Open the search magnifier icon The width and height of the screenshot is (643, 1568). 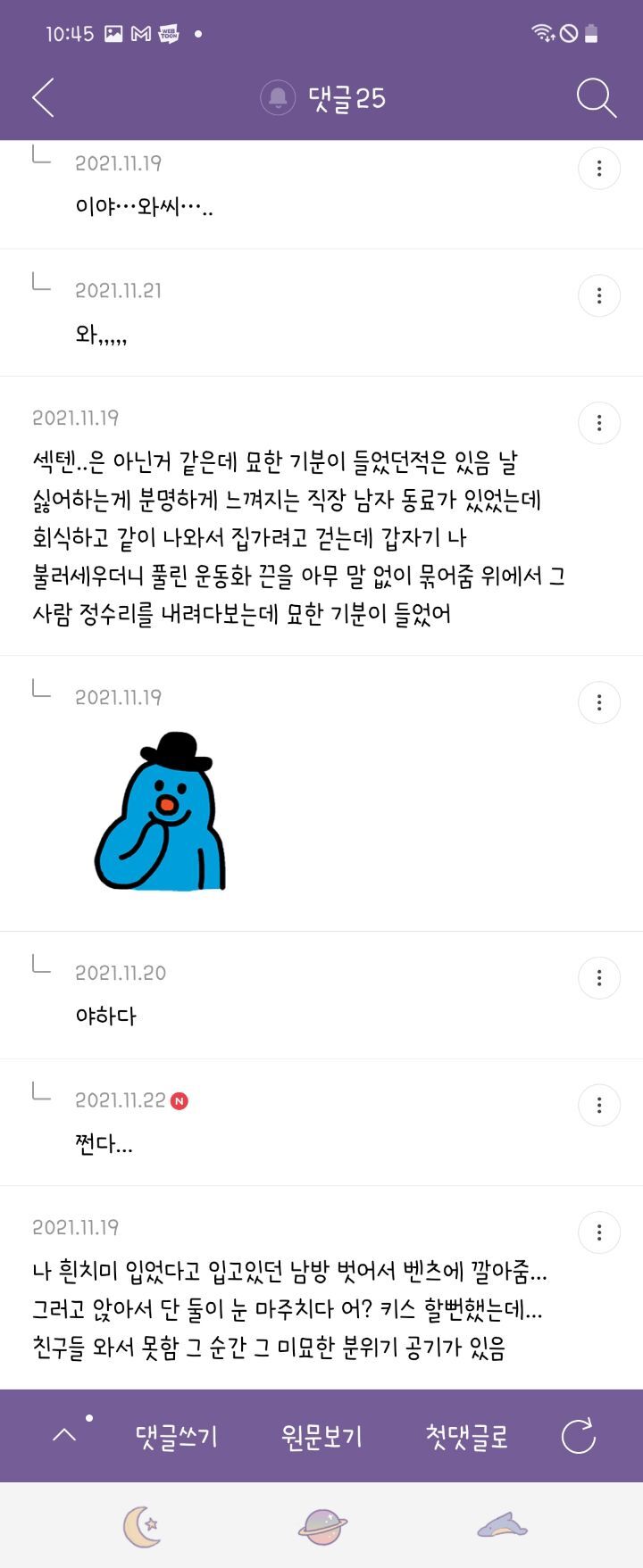coord(596,97)
